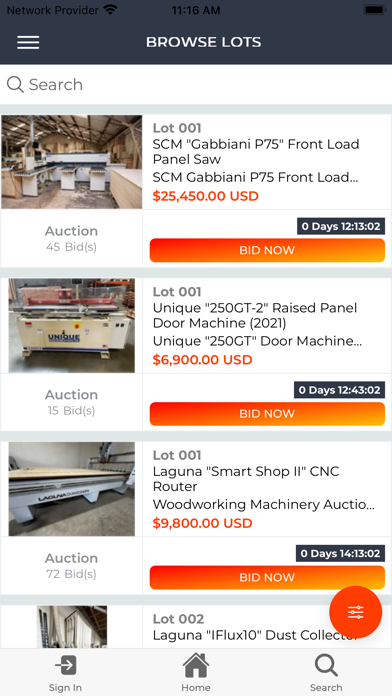Switch to the bottom Search tab
Image resolution: width=392 pixels, height=696 pixels.
326,673
